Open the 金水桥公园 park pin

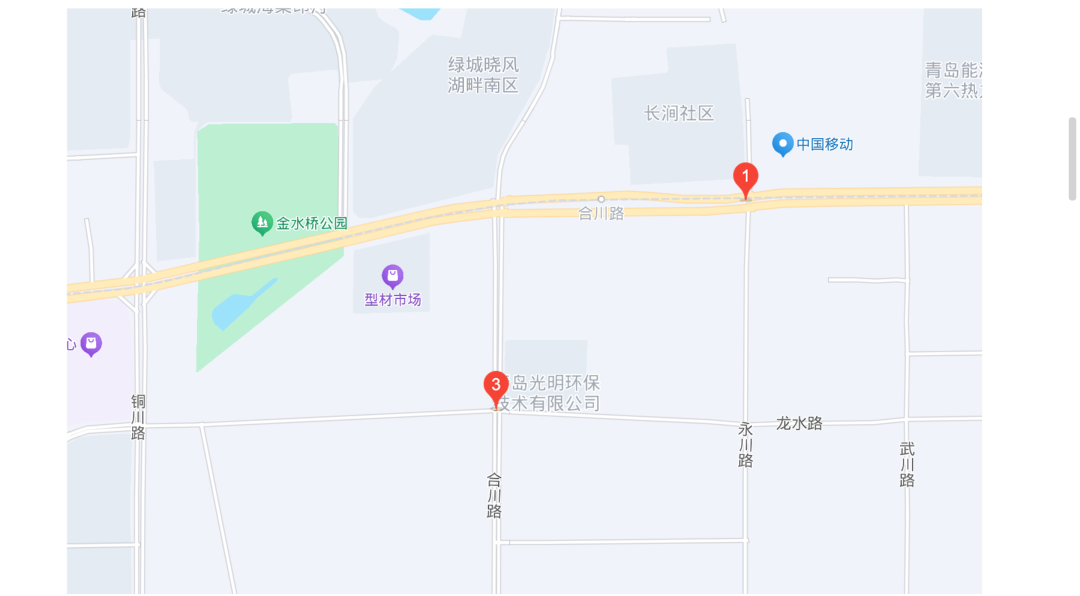click(x=262, y=223)
